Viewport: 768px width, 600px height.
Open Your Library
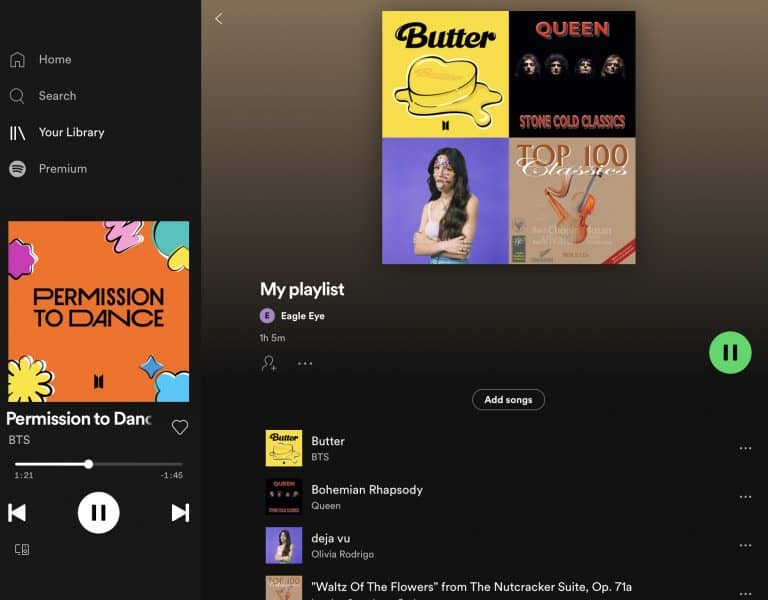(x=70, y=132)
